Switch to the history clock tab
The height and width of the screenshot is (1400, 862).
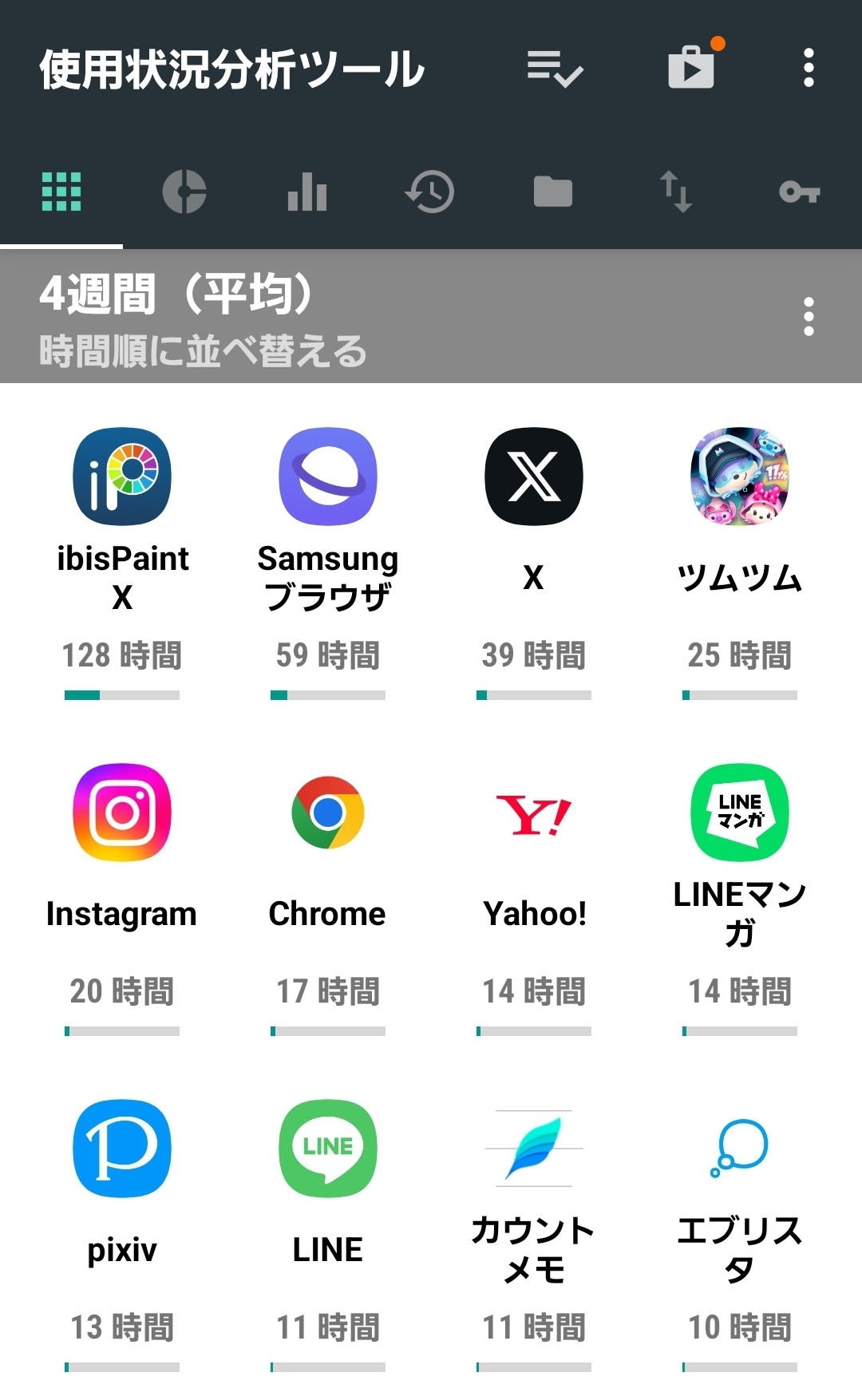point(430,192)
